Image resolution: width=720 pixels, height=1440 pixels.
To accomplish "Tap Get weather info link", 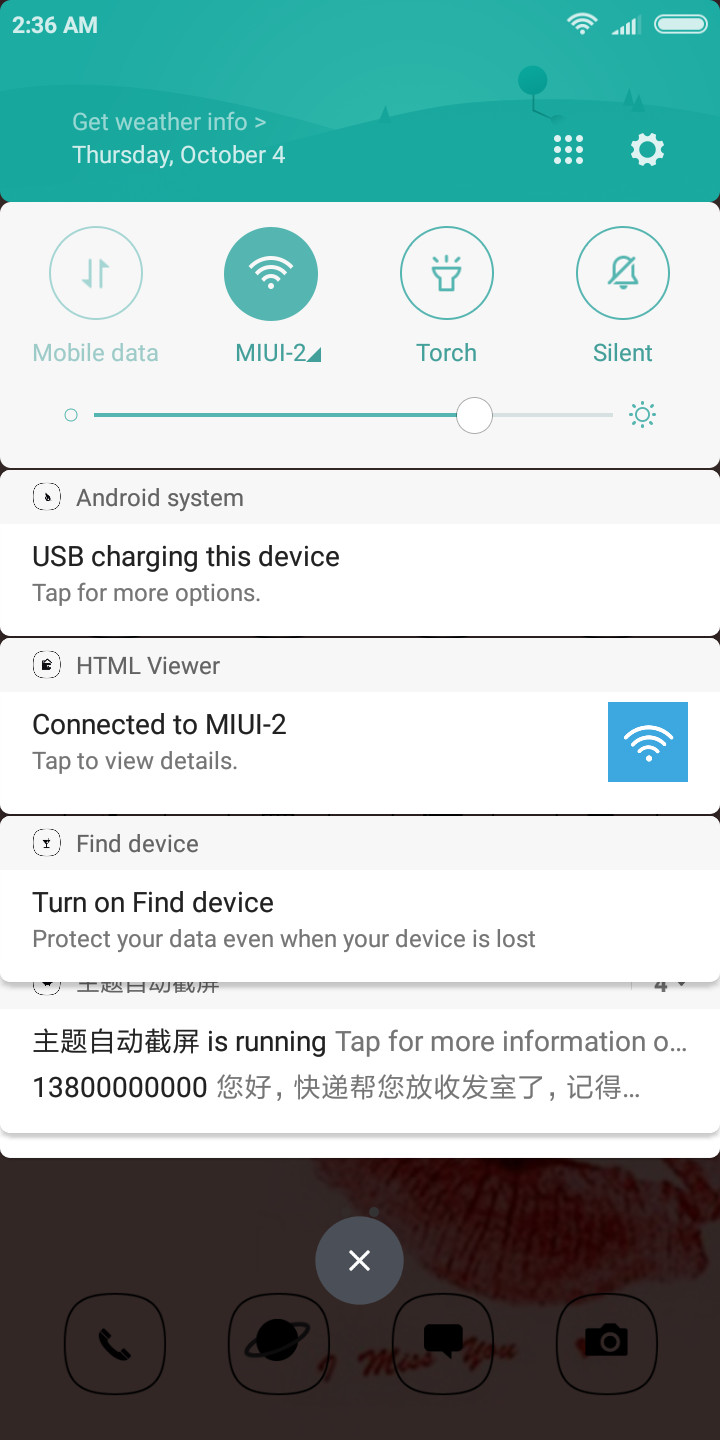I will click(x=169, y=122).
